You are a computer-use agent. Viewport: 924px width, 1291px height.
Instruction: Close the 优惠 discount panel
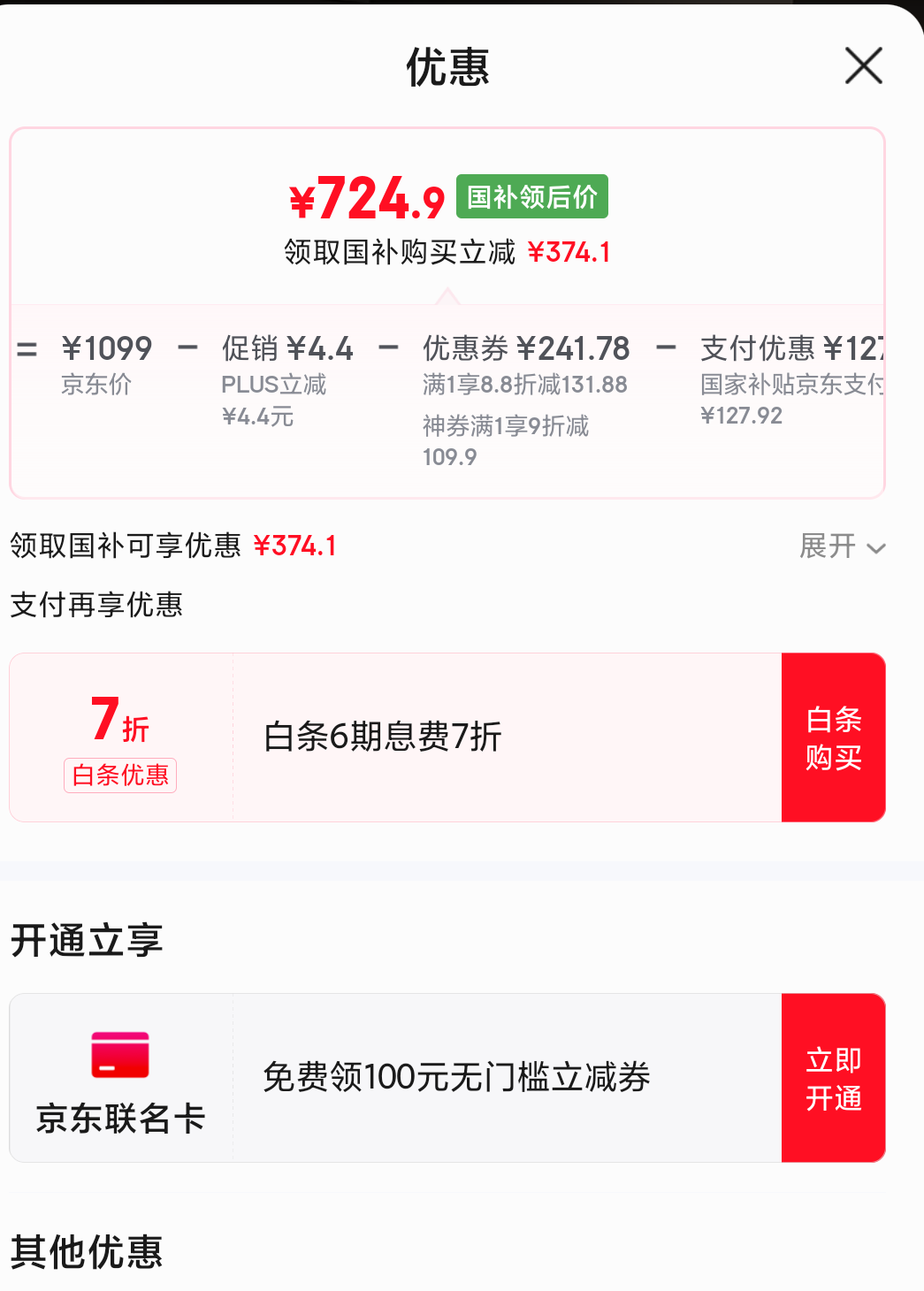click(863, 66)
